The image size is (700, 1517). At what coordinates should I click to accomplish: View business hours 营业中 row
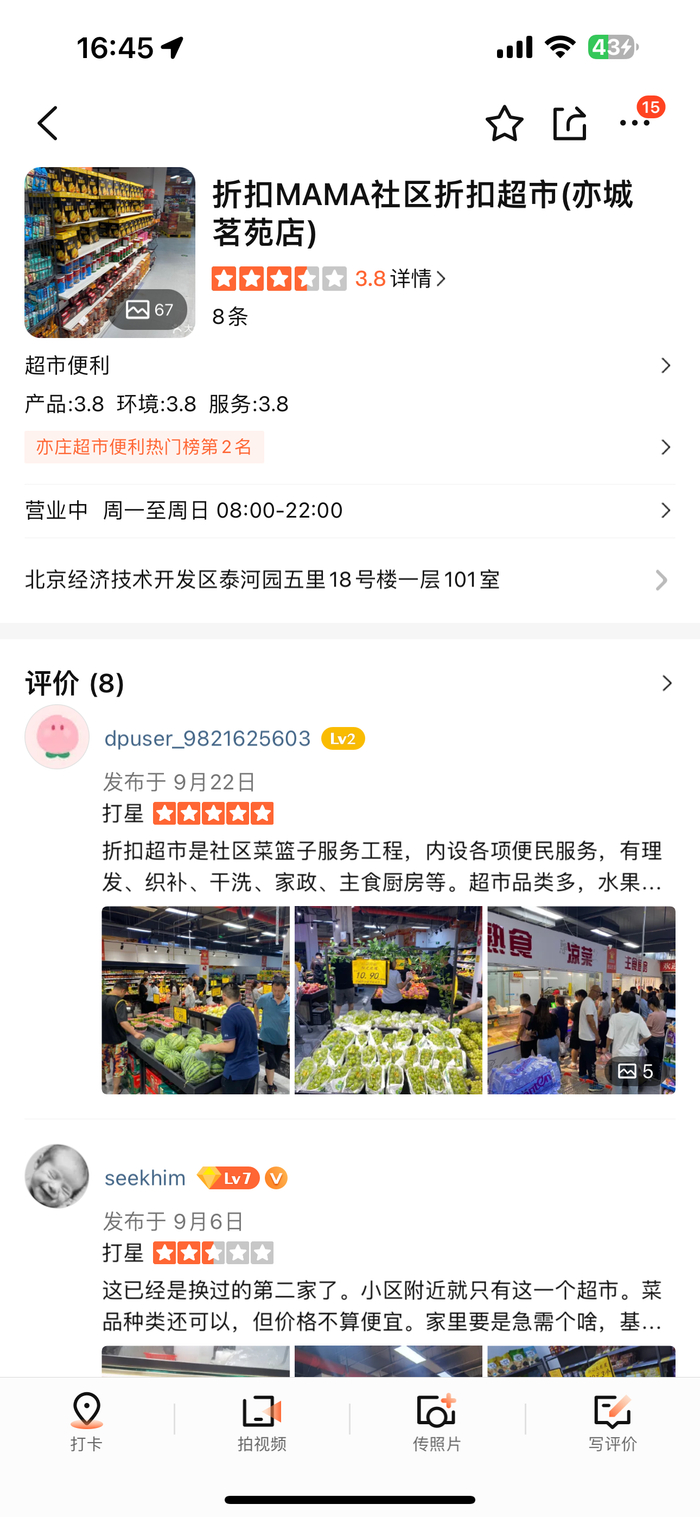[348, 510]
